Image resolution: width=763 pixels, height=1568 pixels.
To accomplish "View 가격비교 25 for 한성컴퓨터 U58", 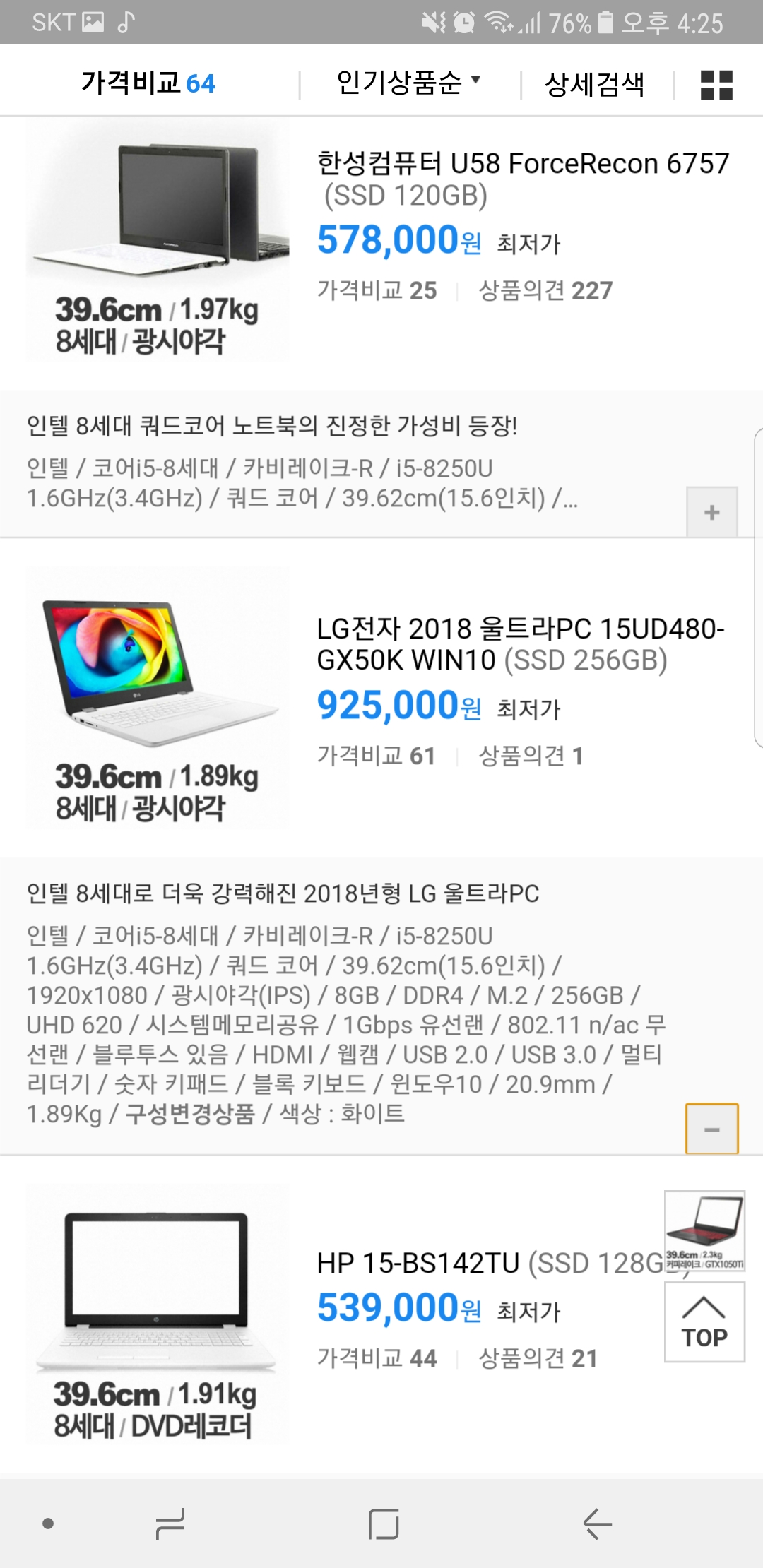I will [x=377, y=290].
